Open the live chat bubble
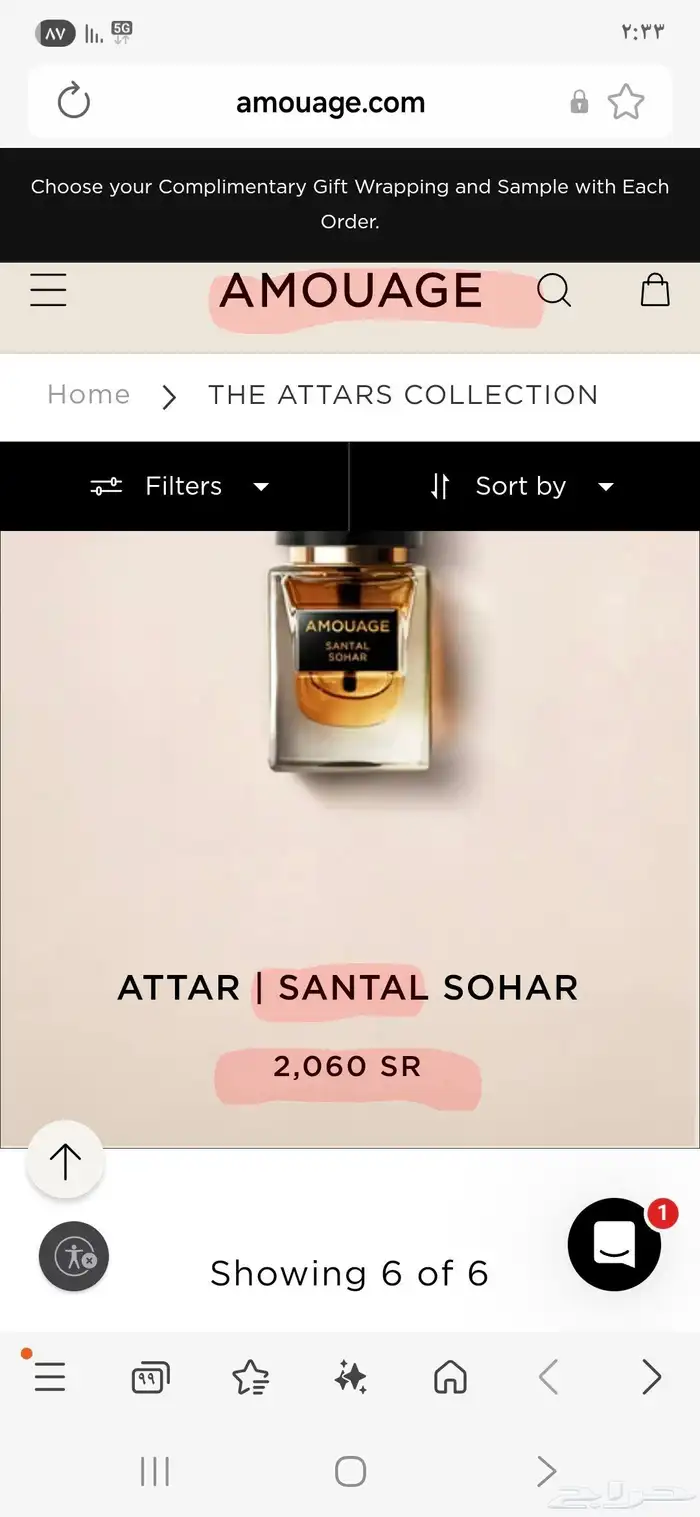Viewport: 700px width, 1517px height. click(614, 1245)
